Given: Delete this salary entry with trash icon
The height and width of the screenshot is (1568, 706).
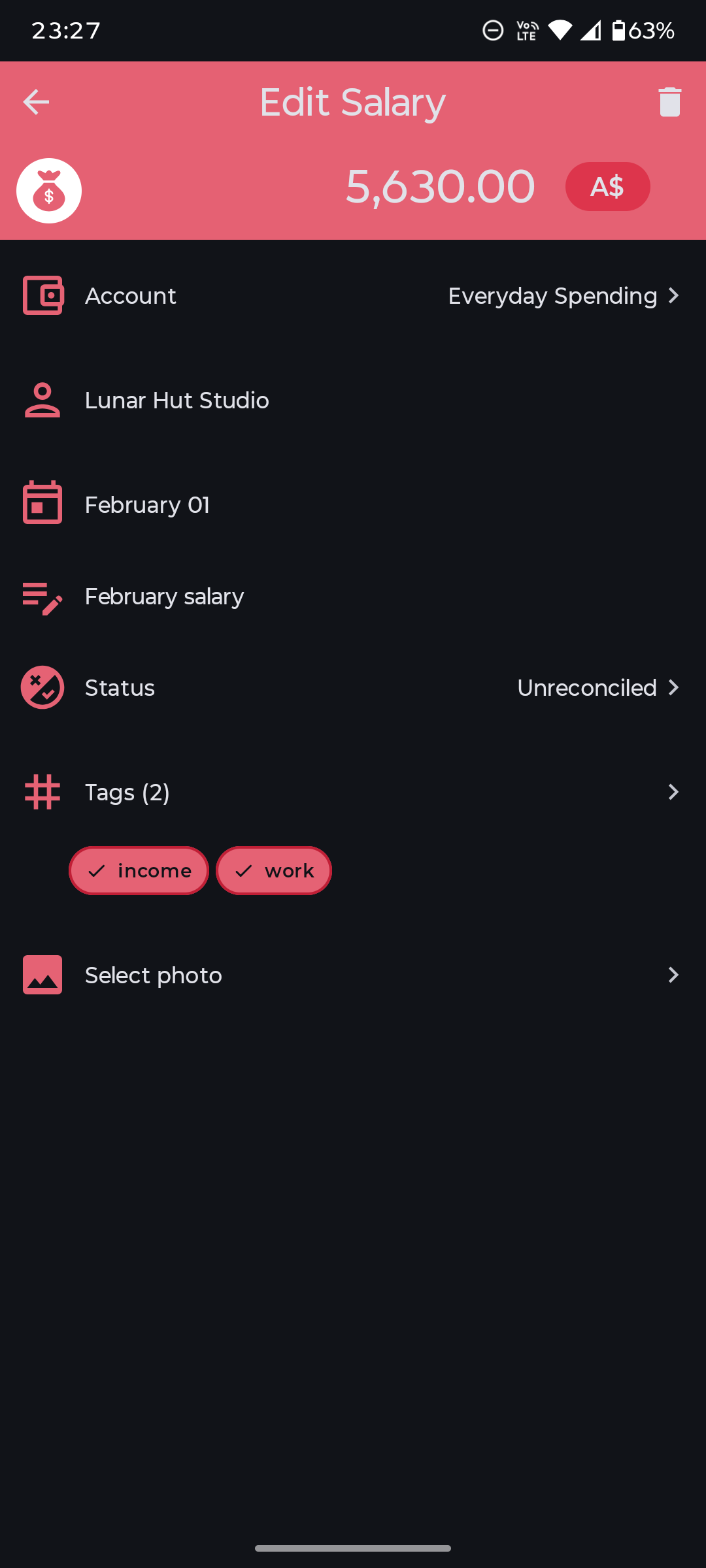Looking at the screenshot, I should tap(669, 102).
